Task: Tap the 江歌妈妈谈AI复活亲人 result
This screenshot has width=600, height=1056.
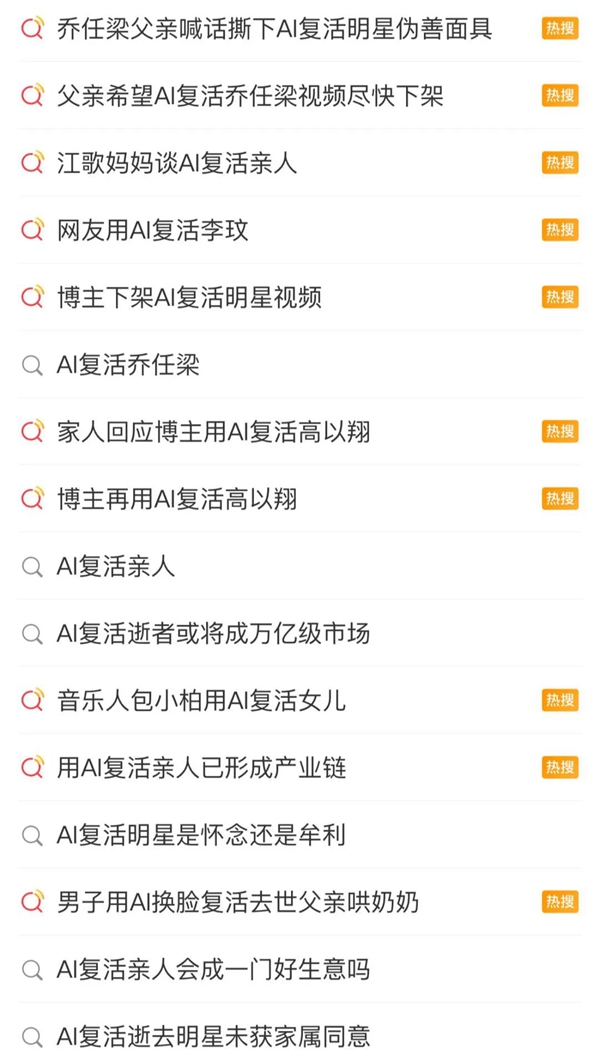Action: click(x=177, y=162)
